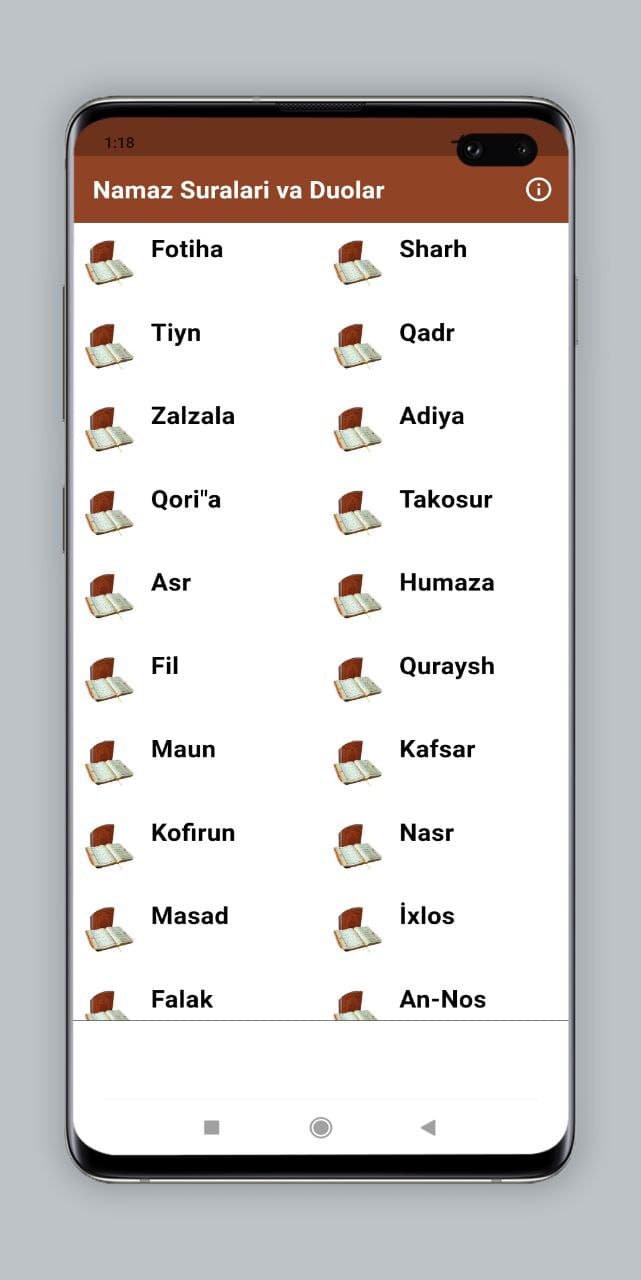Open the info icon in the app bar

click(x=538, y=189)
